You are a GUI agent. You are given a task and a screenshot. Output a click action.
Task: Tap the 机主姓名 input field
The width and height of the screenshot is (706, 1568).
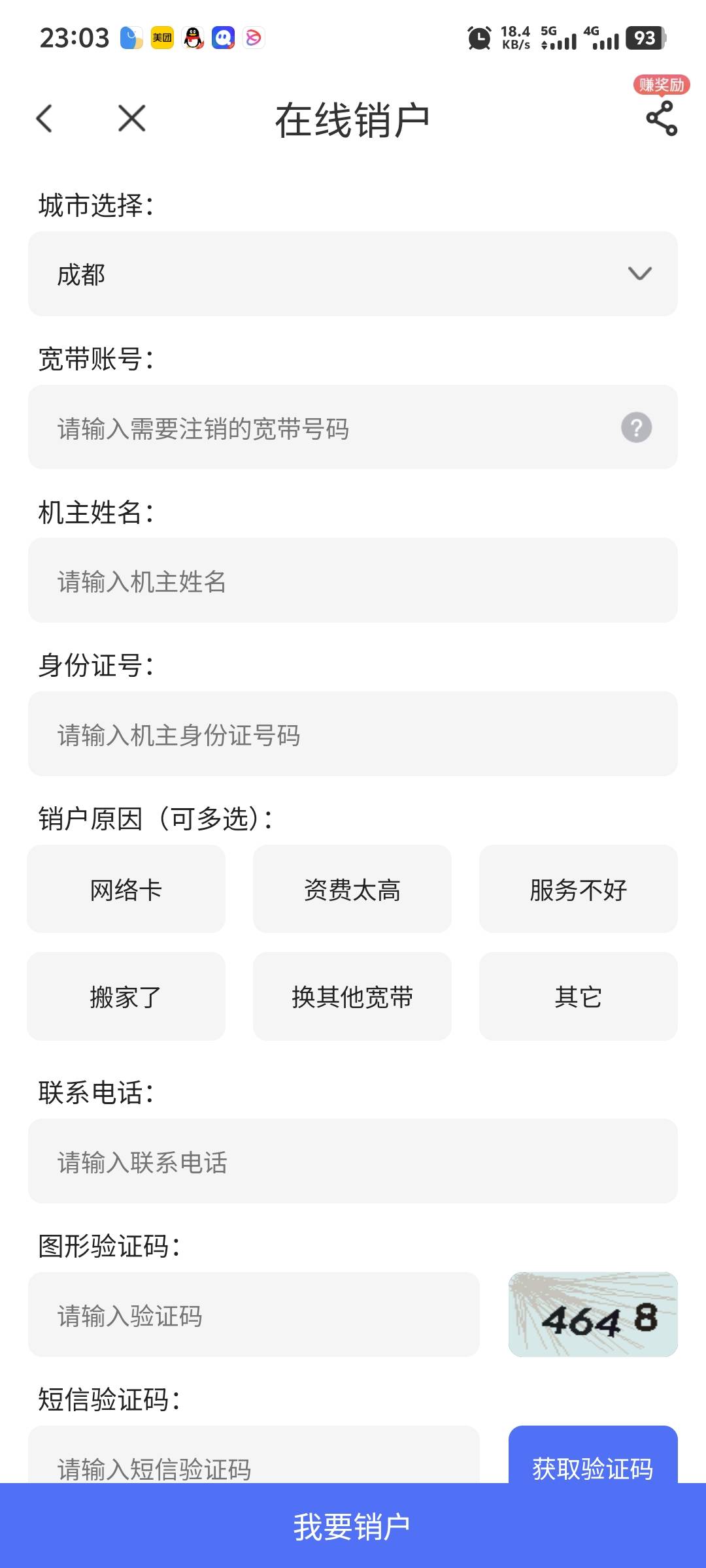(x=353, y=580)
